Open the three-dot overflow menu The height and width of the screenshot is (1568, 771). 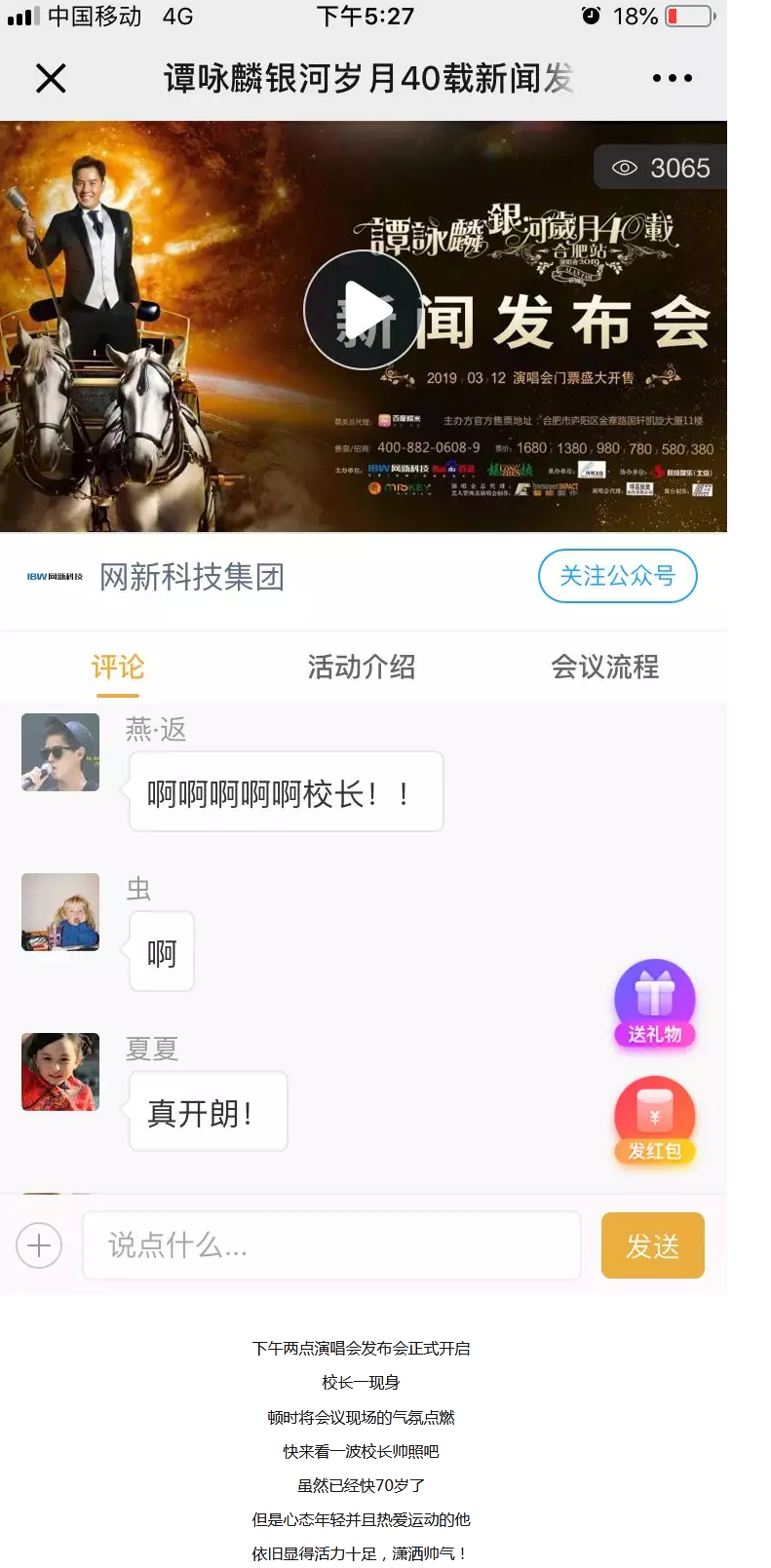(672, 78)
